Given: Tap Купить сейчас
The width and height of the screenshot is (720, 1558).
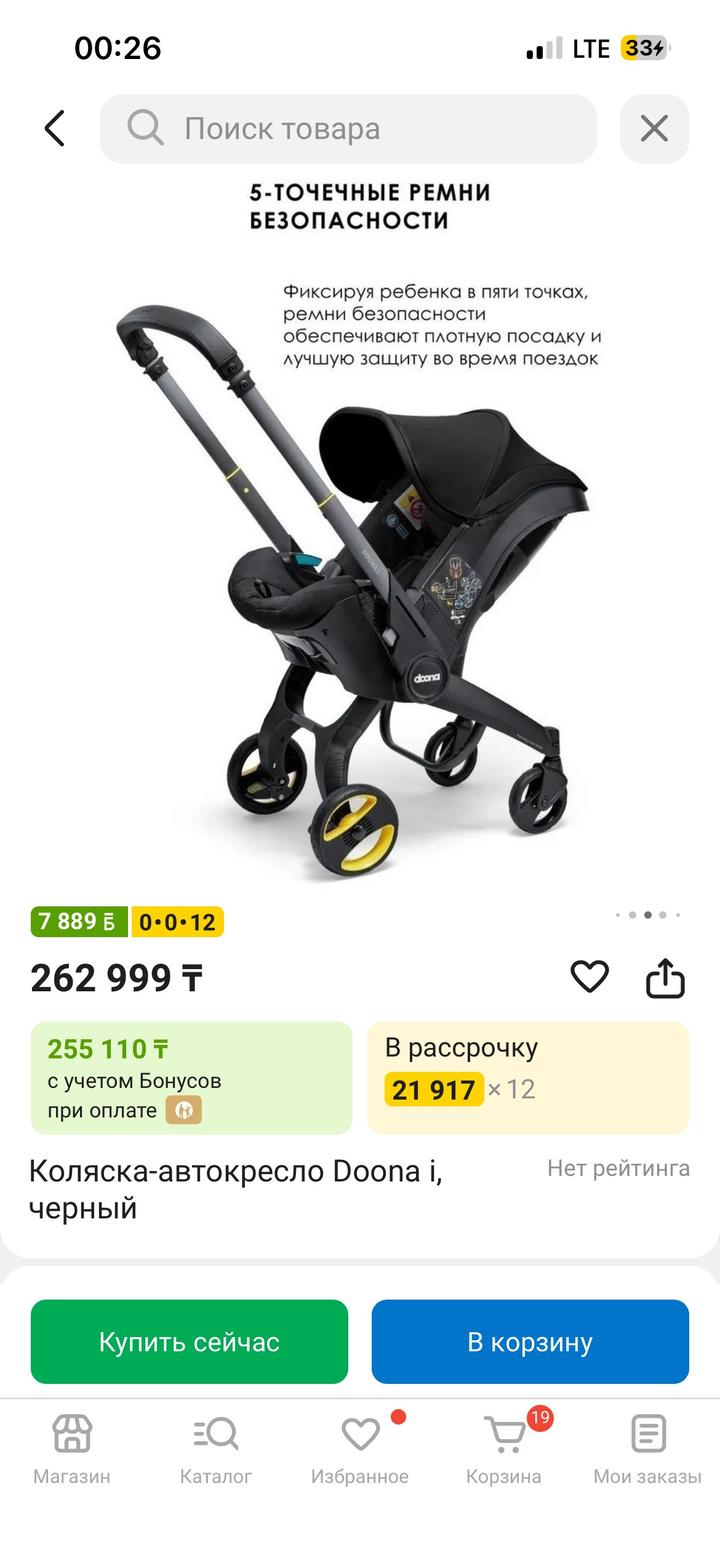Looking at the screenshot, I should coord(189,1341).
